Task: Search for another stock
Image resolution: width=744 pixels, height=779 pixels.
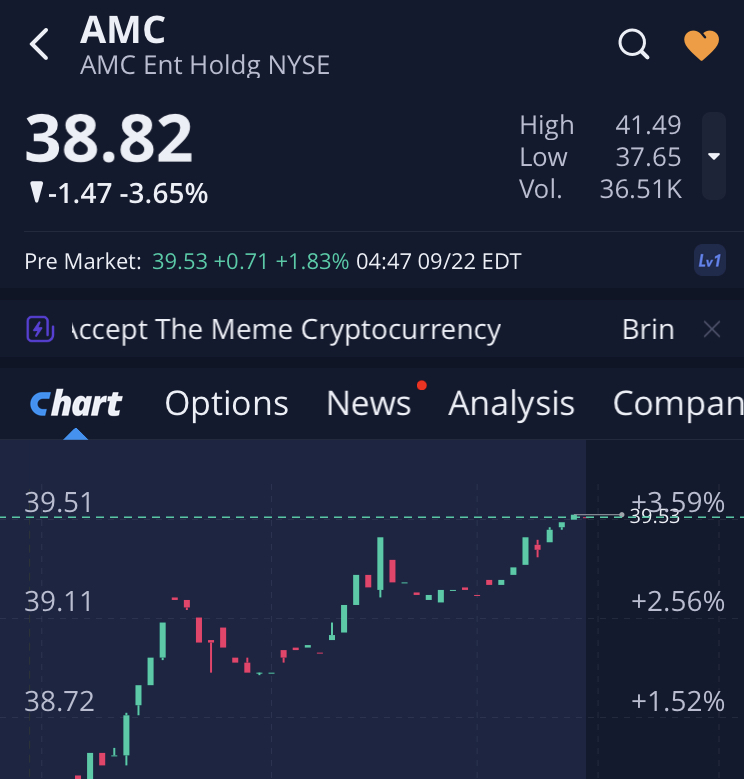Action: point(634,45)
